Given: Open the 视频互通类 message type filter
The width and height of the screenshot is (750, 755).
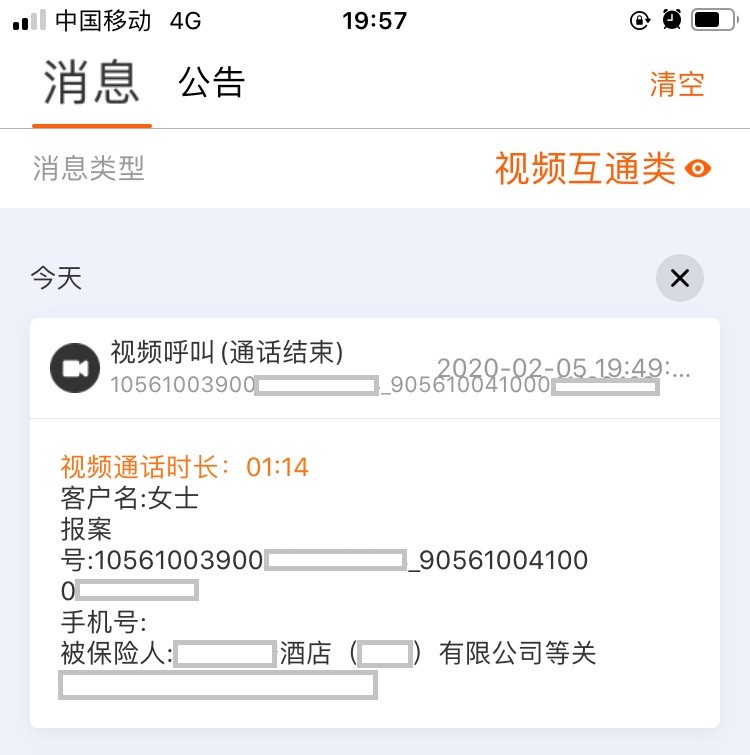Looking at the screenshot, I should [x=602, y=168].
